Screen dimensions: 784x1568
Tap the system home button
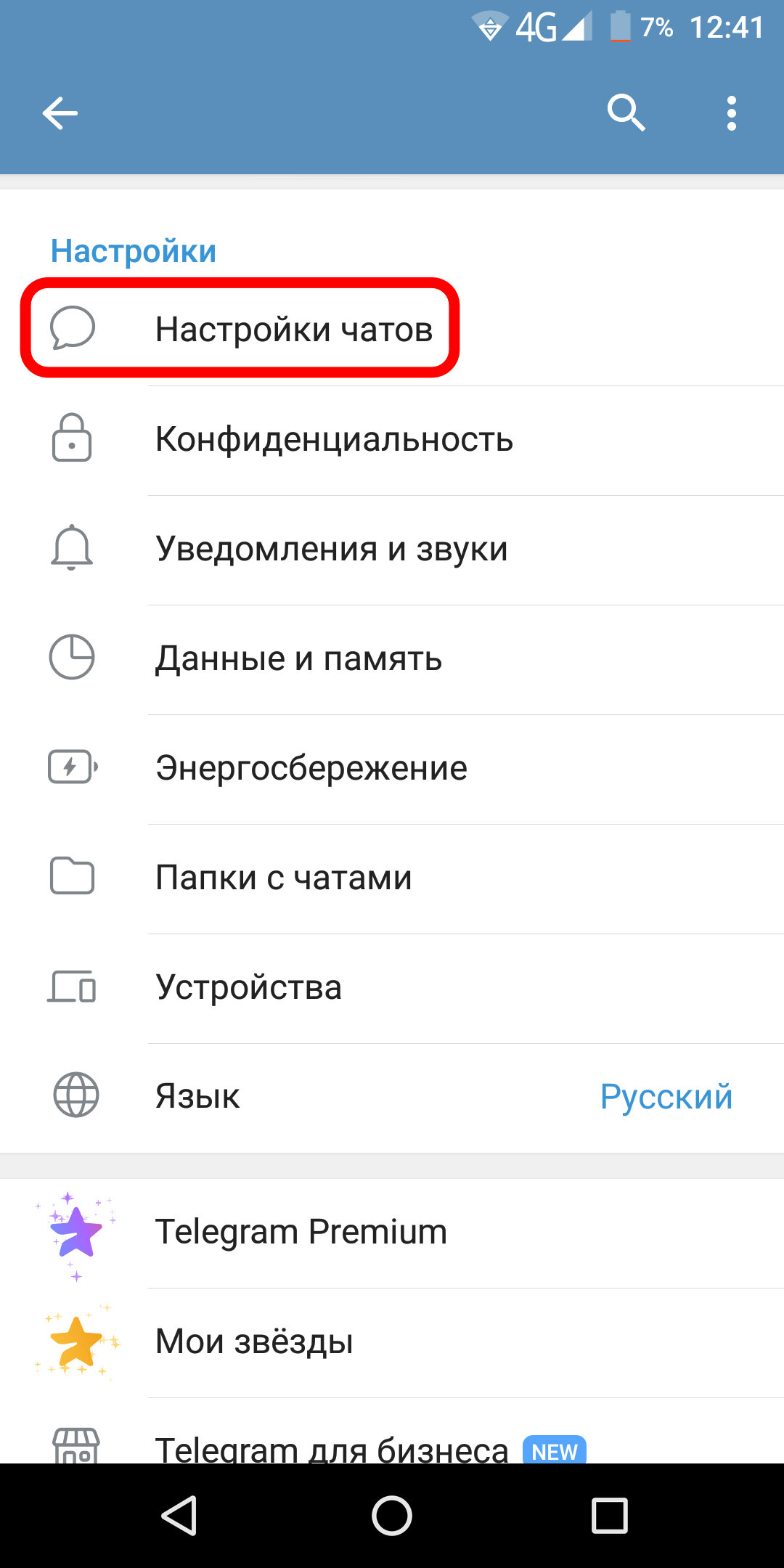(x=392, y=1516)
